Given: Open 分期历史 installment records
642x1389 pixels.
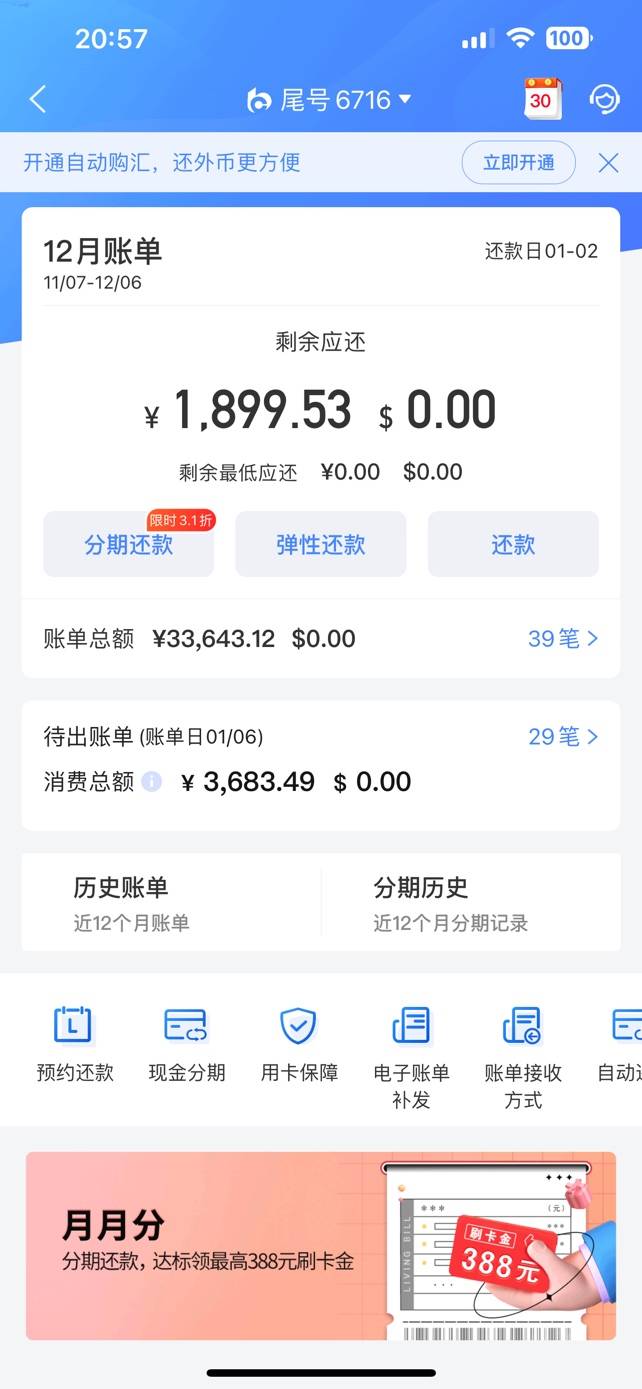Looking at the screenshot, I should (471, 903).
